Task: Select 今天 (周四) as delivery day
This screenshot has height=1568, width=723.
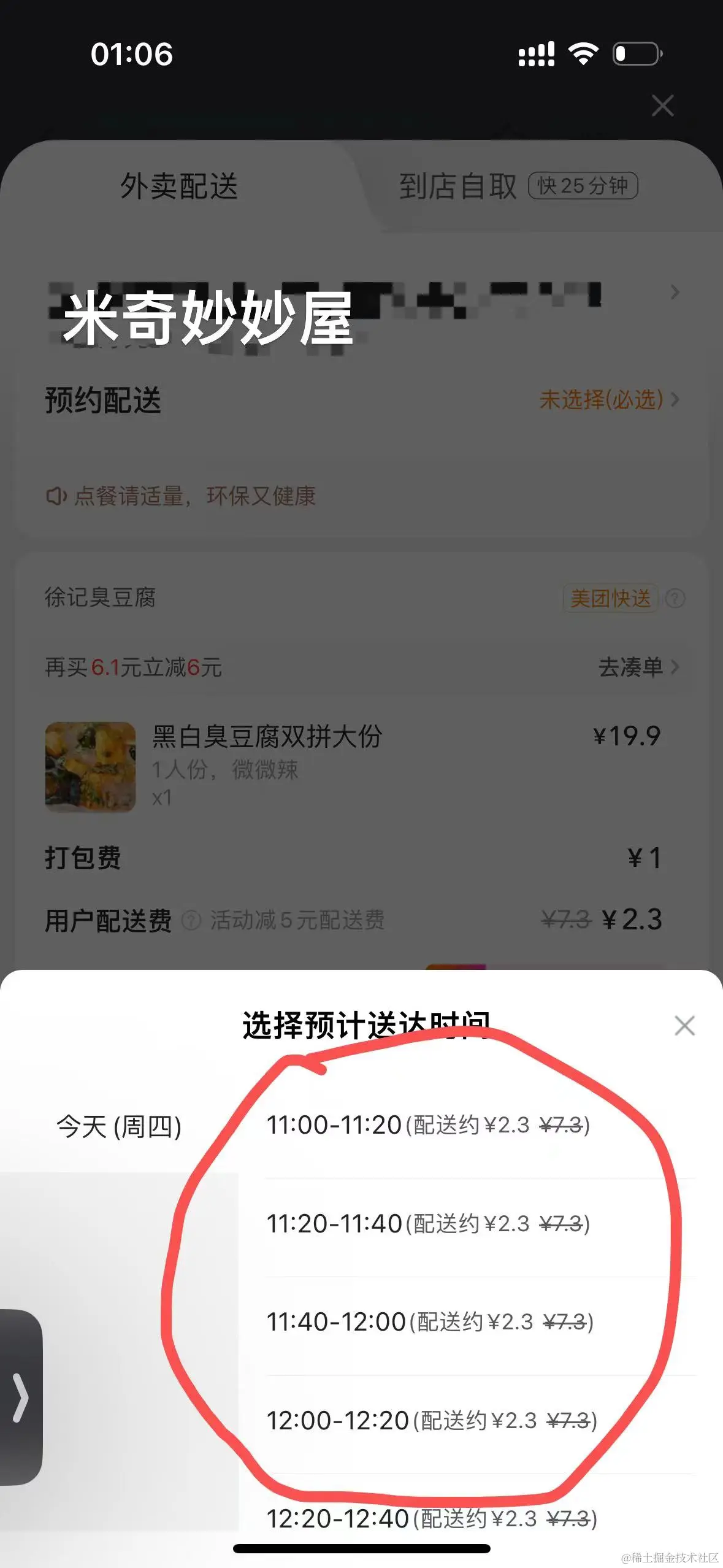Action: click(119, 1126)
